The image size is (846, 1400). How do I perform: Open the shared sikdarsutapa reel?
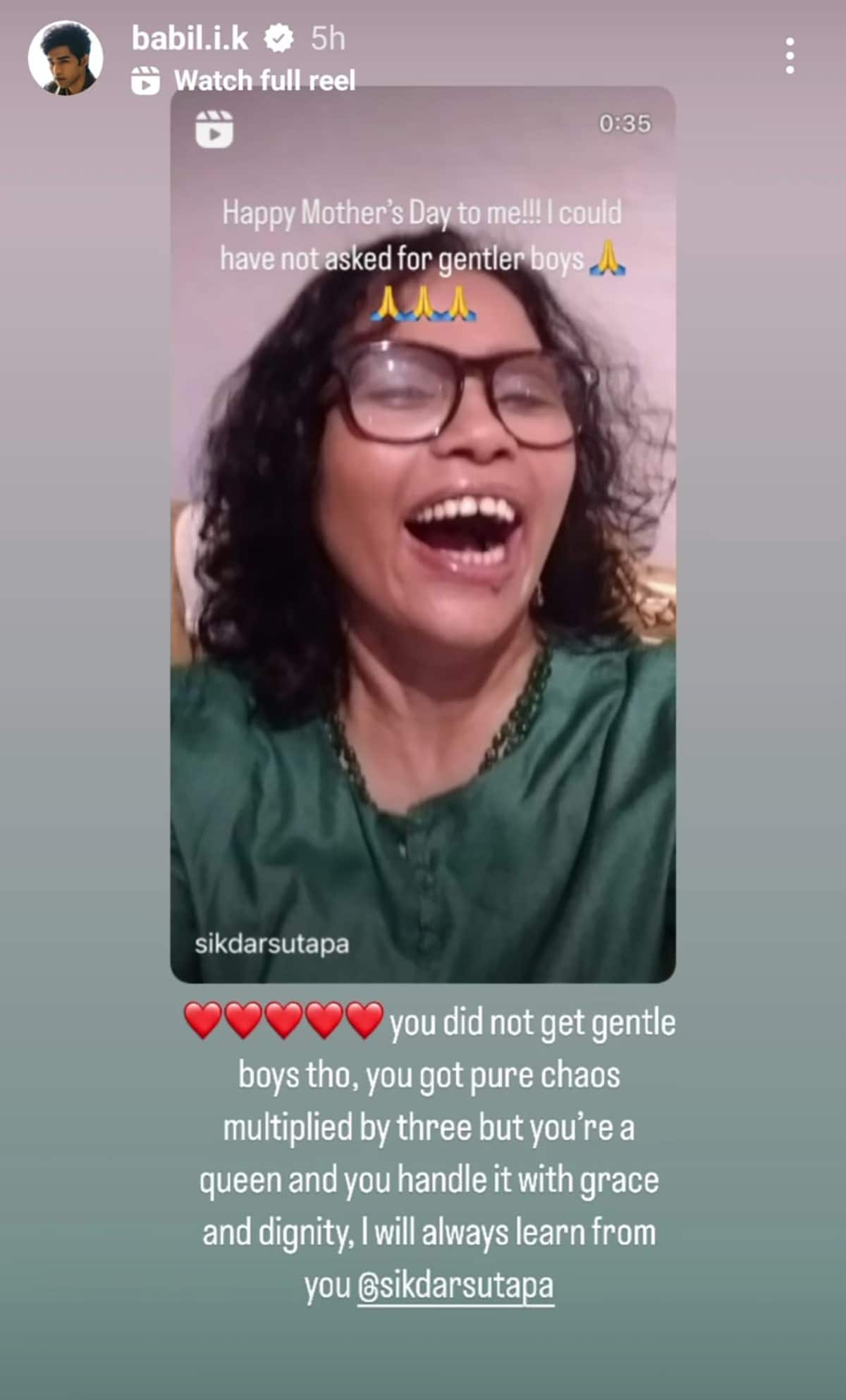423,534
